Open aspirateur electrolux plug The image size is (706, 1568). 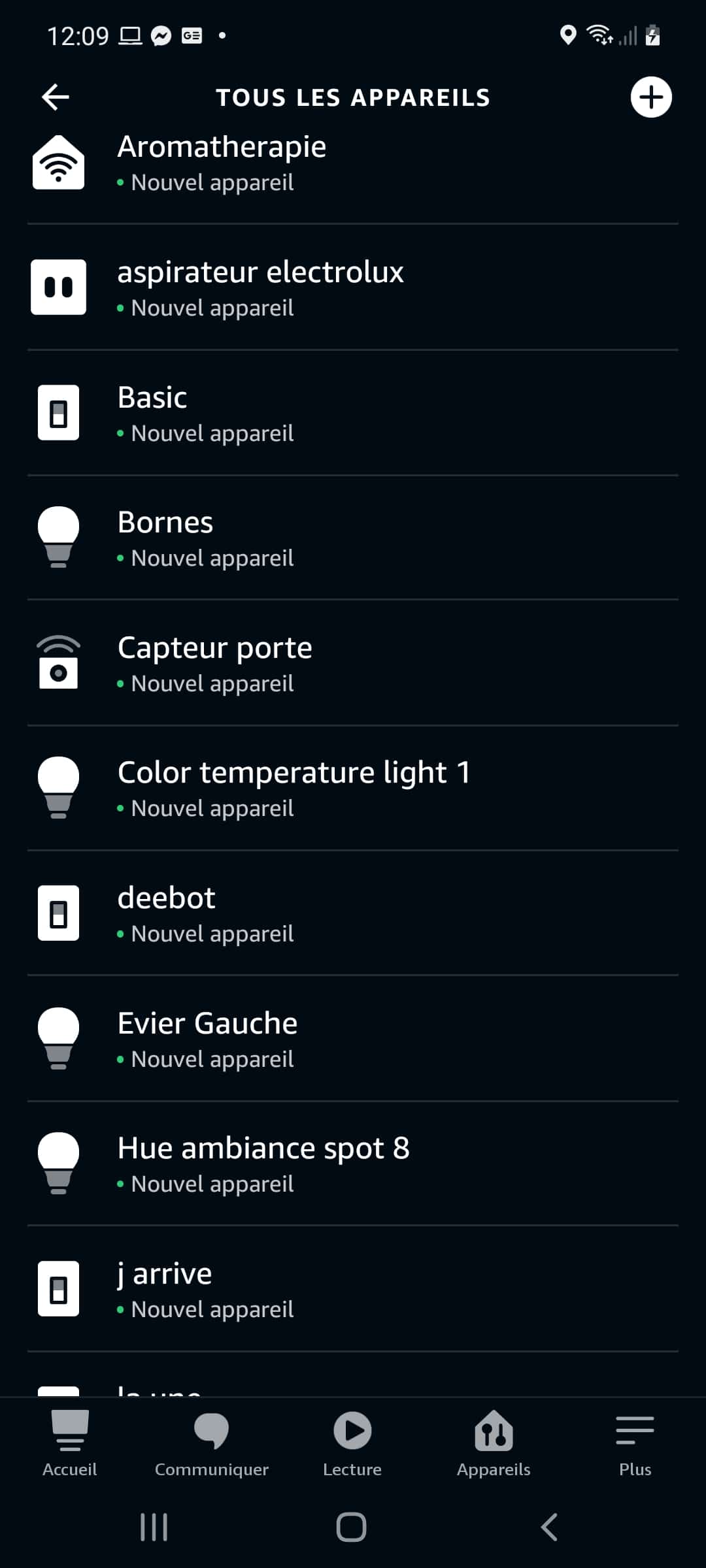click(x=353, y=287)
